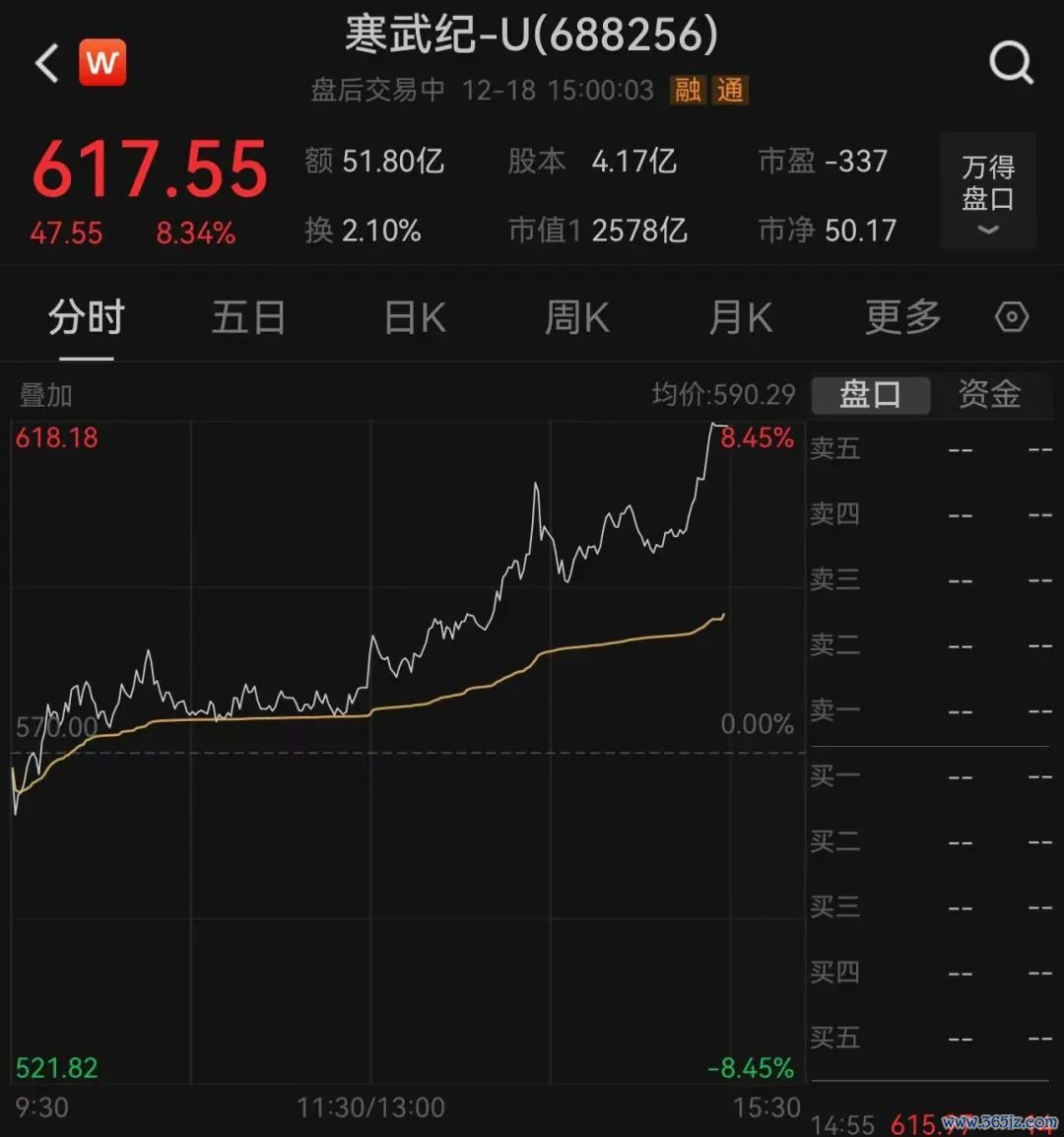Select the 分时 chart tab
Viewport: 1064px width, 1137px height.
(87, 318)
